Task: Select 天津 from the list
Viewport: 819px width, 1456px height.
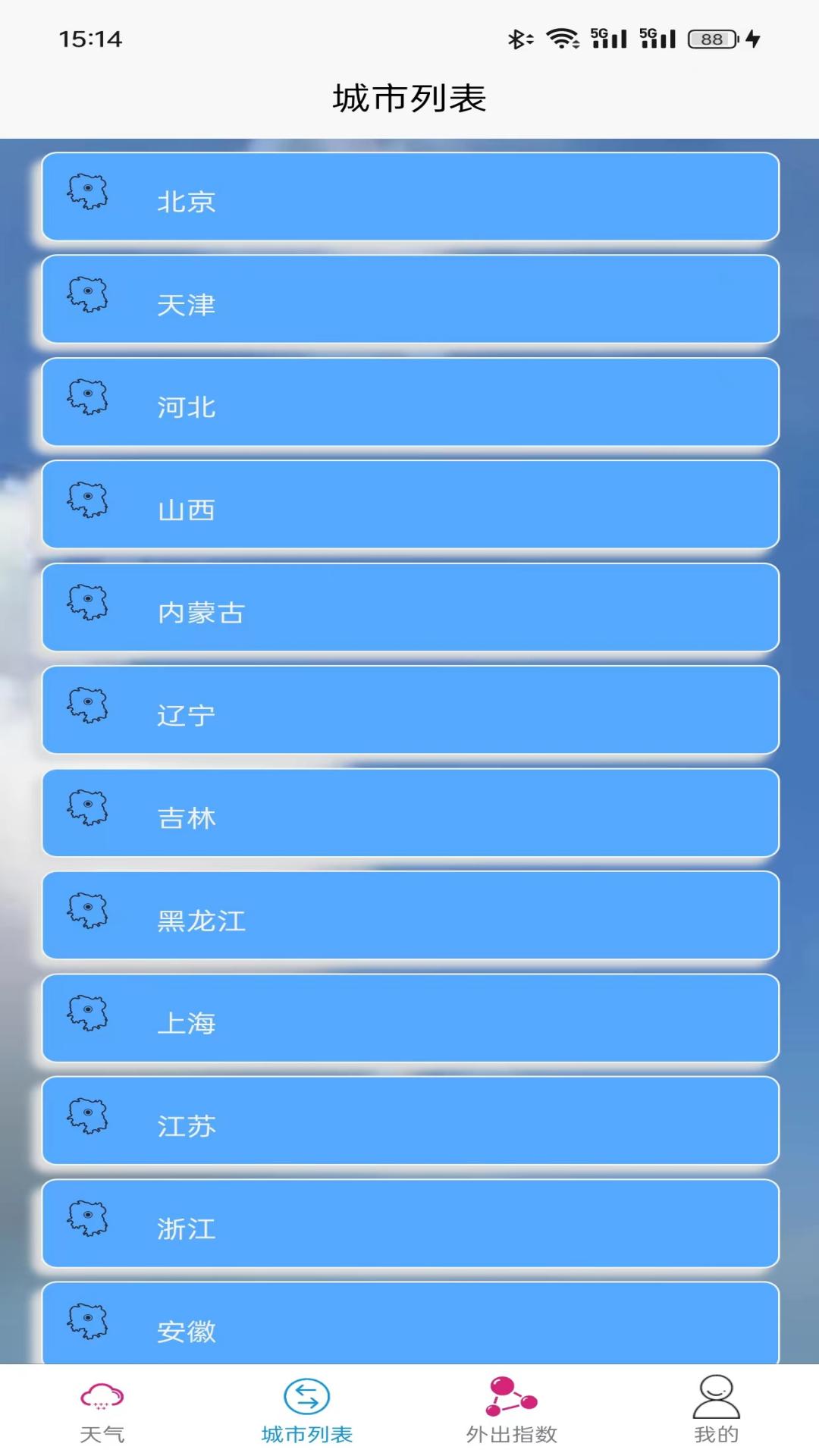Action: click(409, 300)
